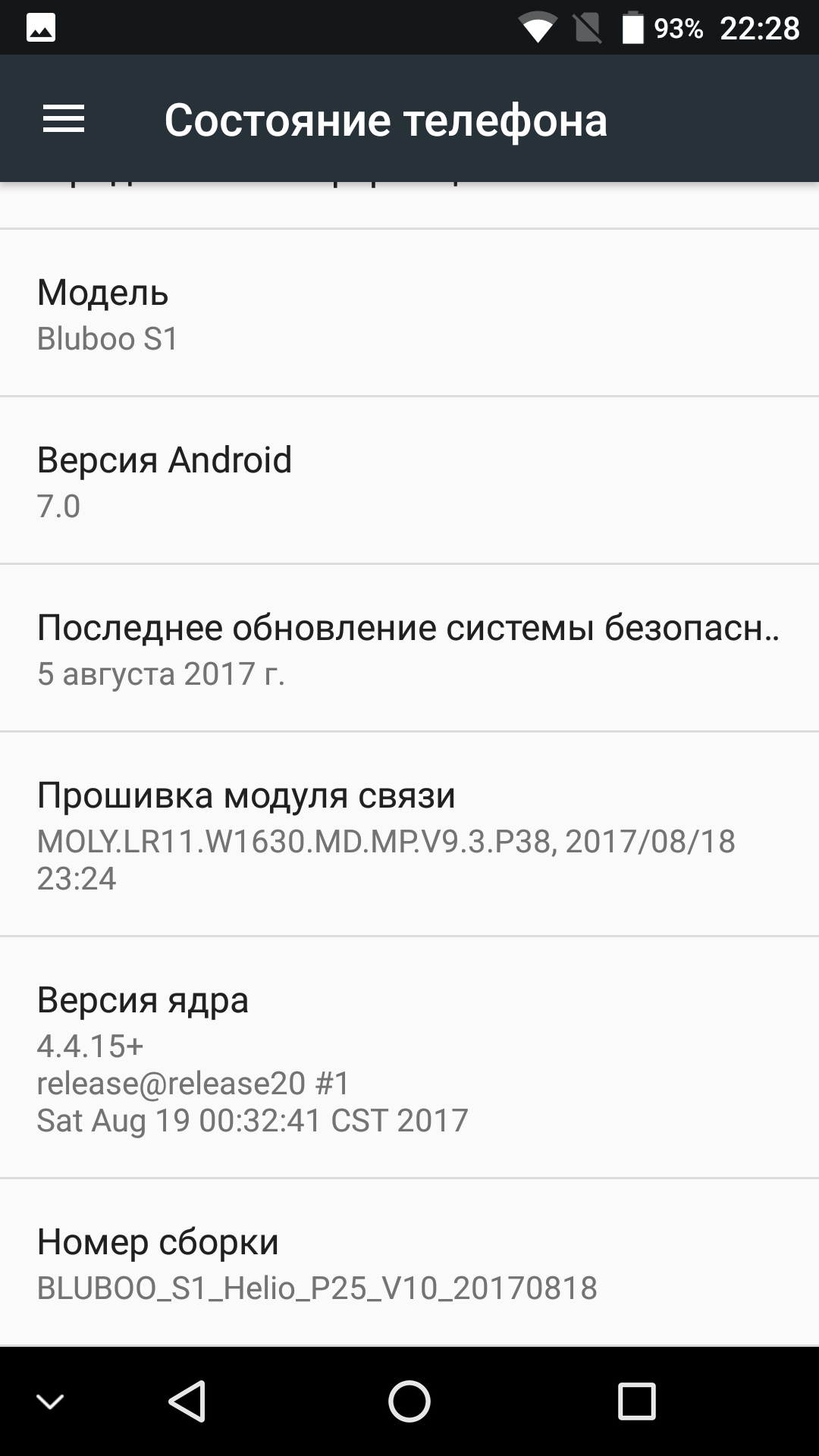Screen dimensions: 819x1456
Task: Open the navigation drawer menu
Action: click(64, 119)
